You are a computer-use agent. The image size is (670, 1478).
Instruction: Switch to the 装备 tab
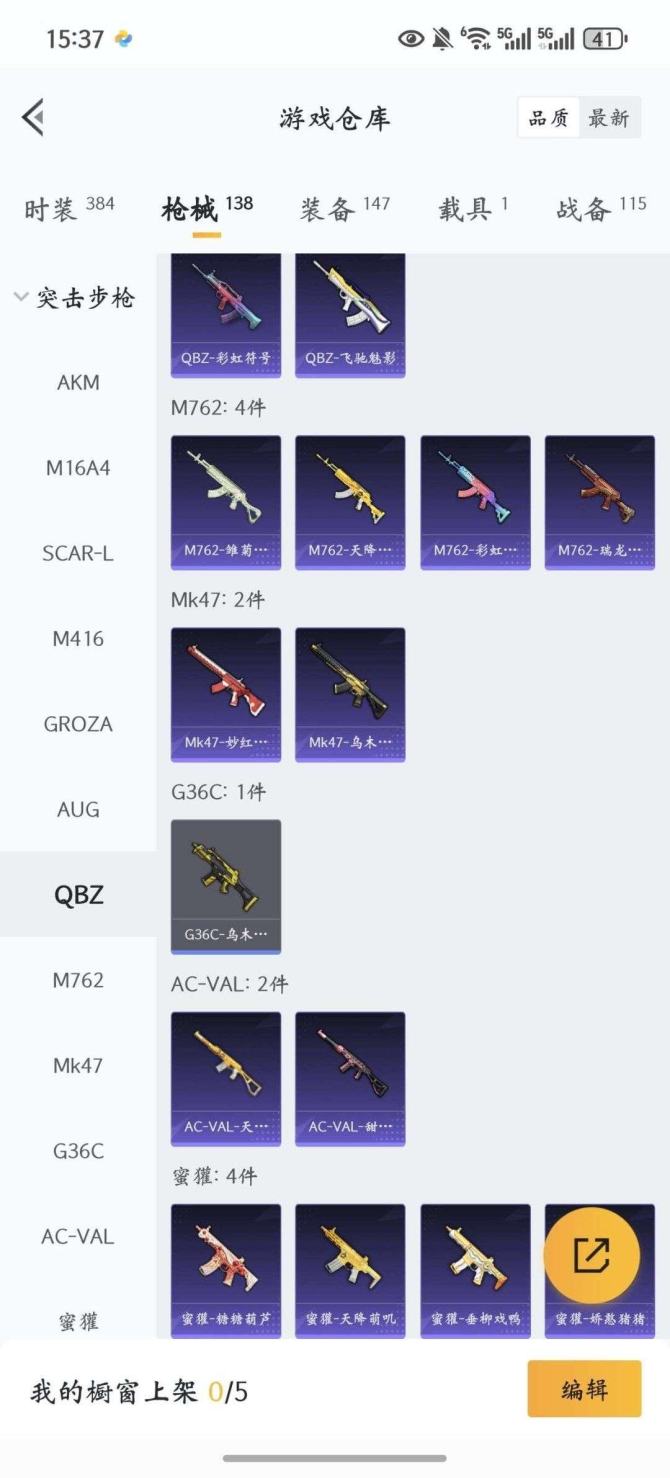(344, 209)
